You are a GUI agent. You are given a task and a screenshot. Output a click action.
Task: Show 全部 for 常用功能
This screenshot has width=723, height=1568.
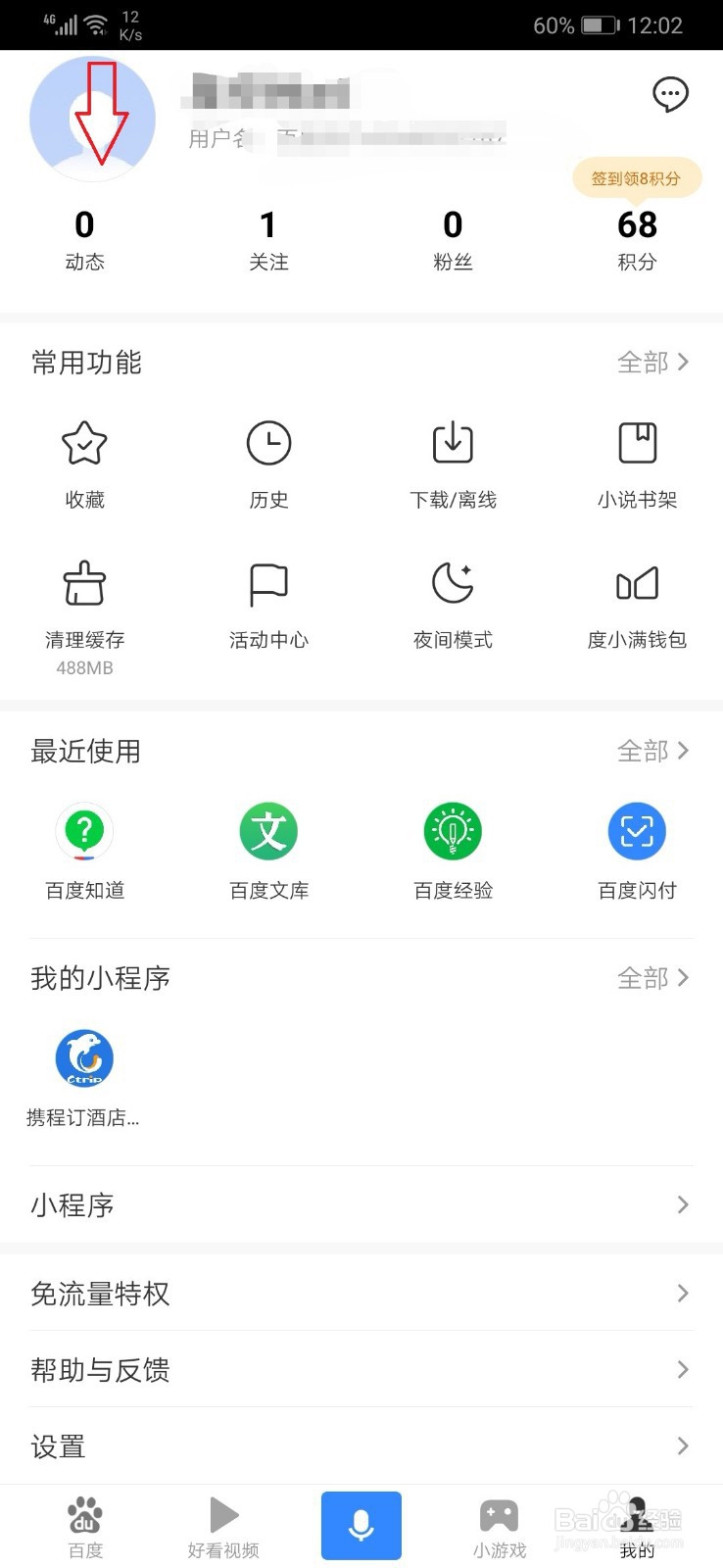(x=653, y=363)
